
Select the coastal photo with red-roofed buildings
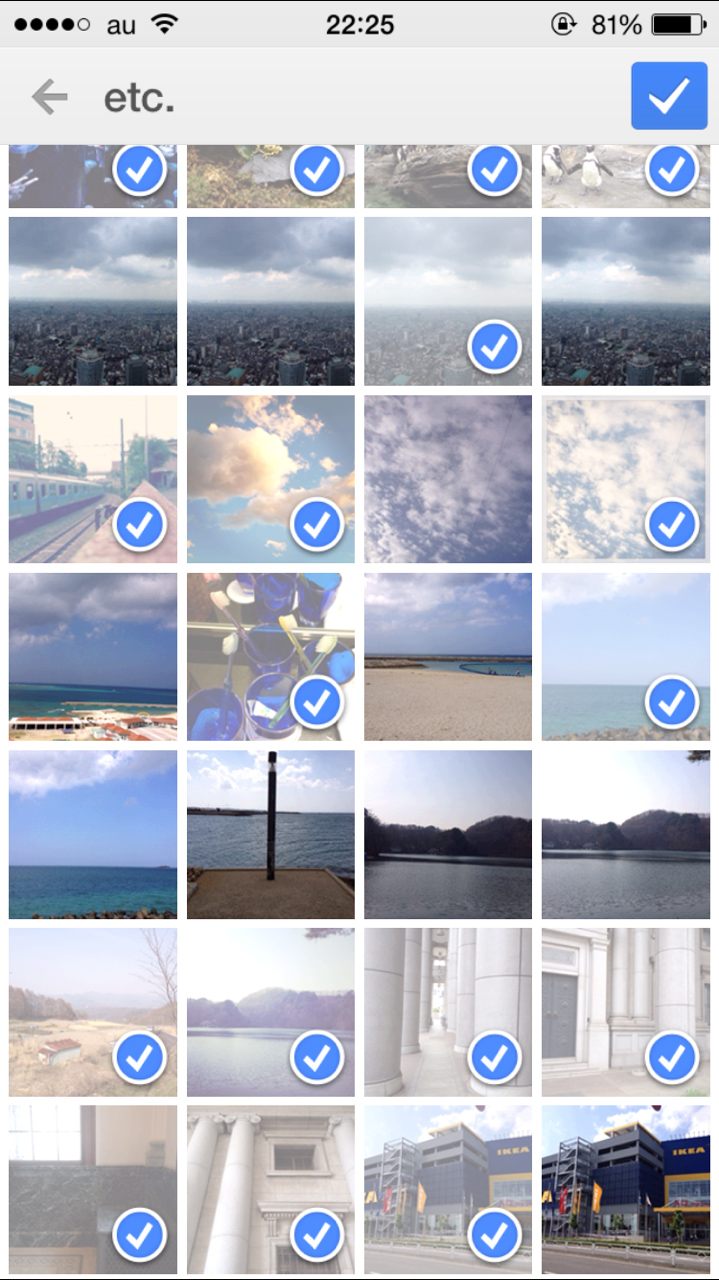click(x=93, y=656)
